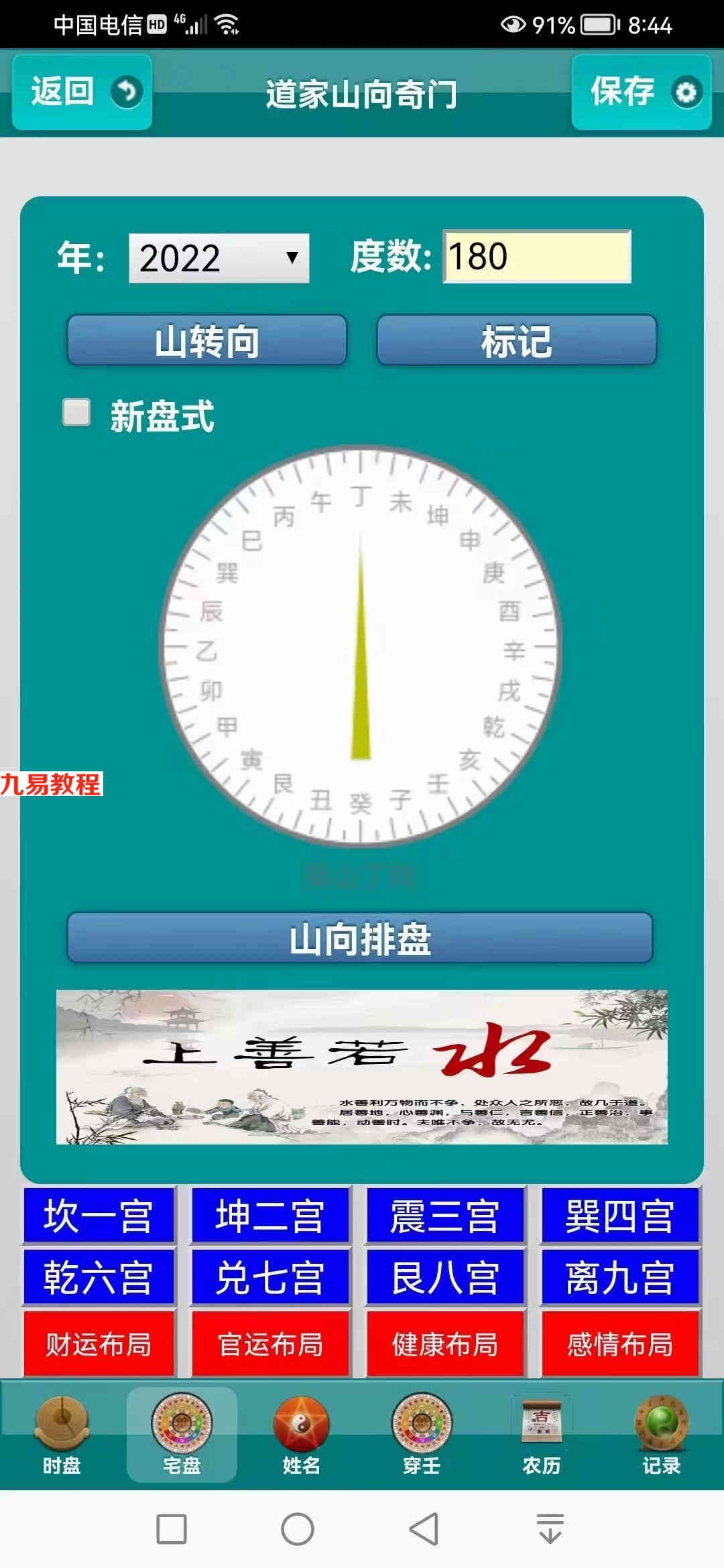Tap the 返回 back button
The image size is (724, 1568).
(82, 92)
